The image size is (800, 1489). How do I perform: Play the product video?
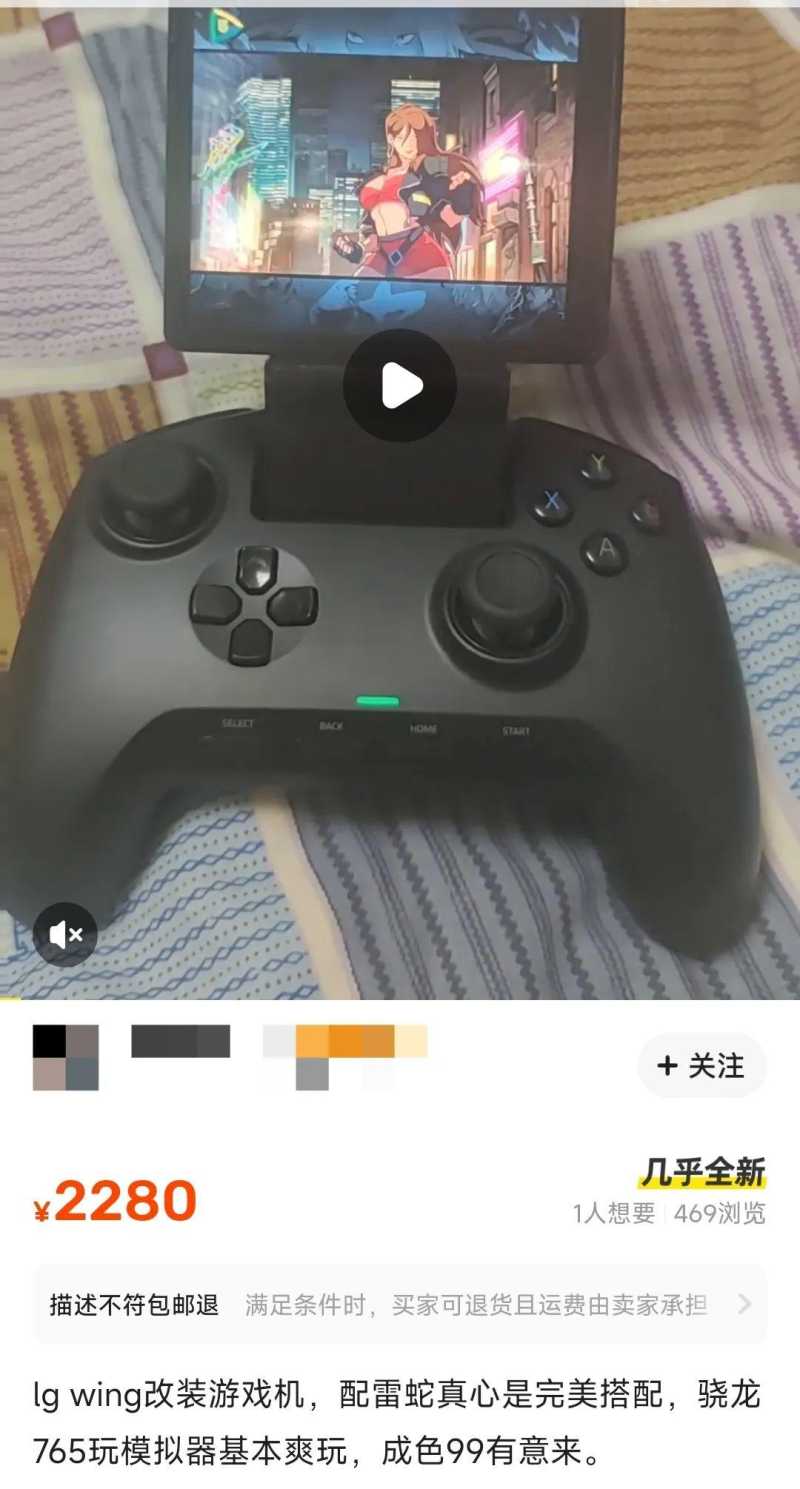[400, 386]
